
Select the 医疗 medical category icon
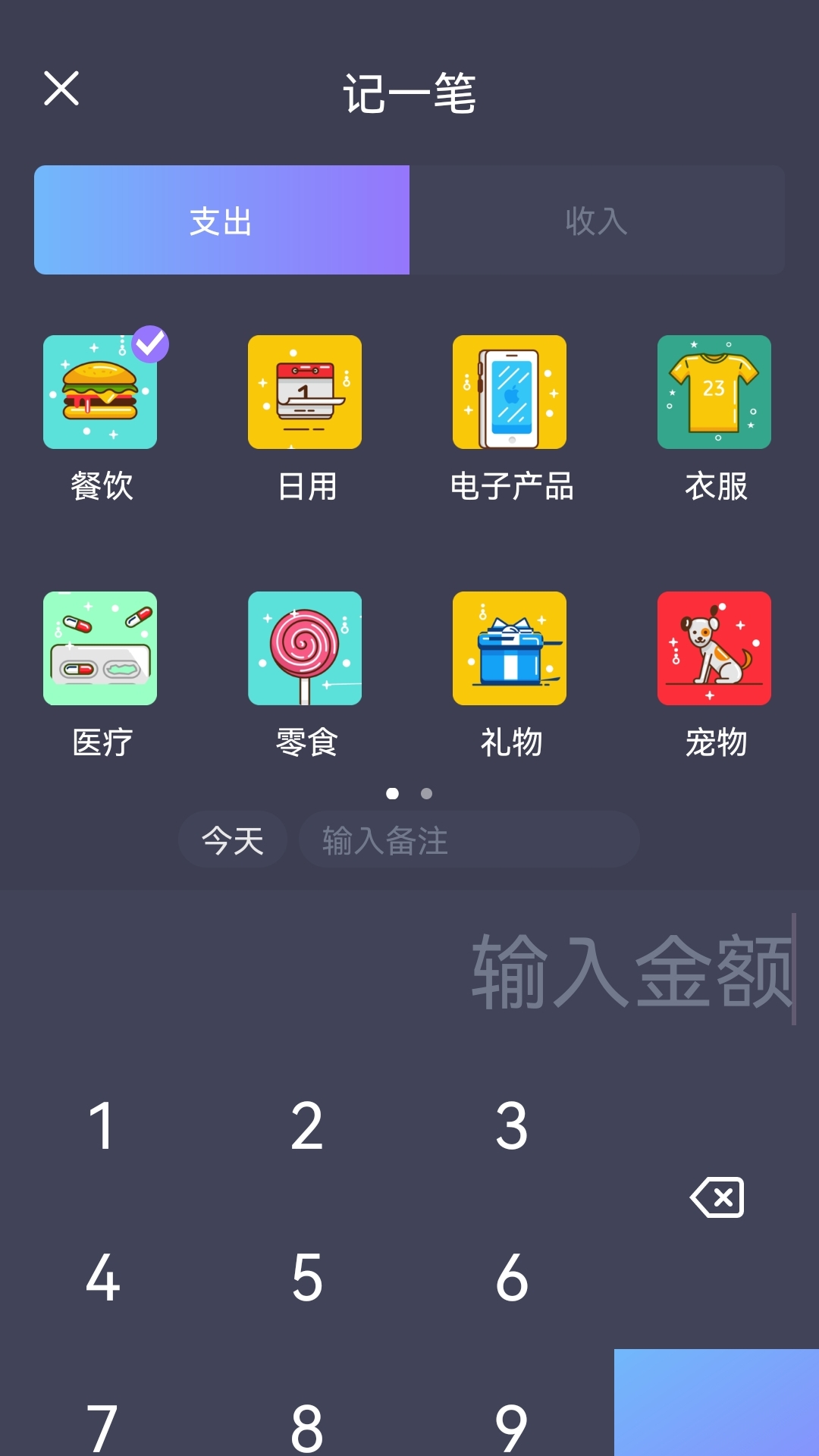100,648
